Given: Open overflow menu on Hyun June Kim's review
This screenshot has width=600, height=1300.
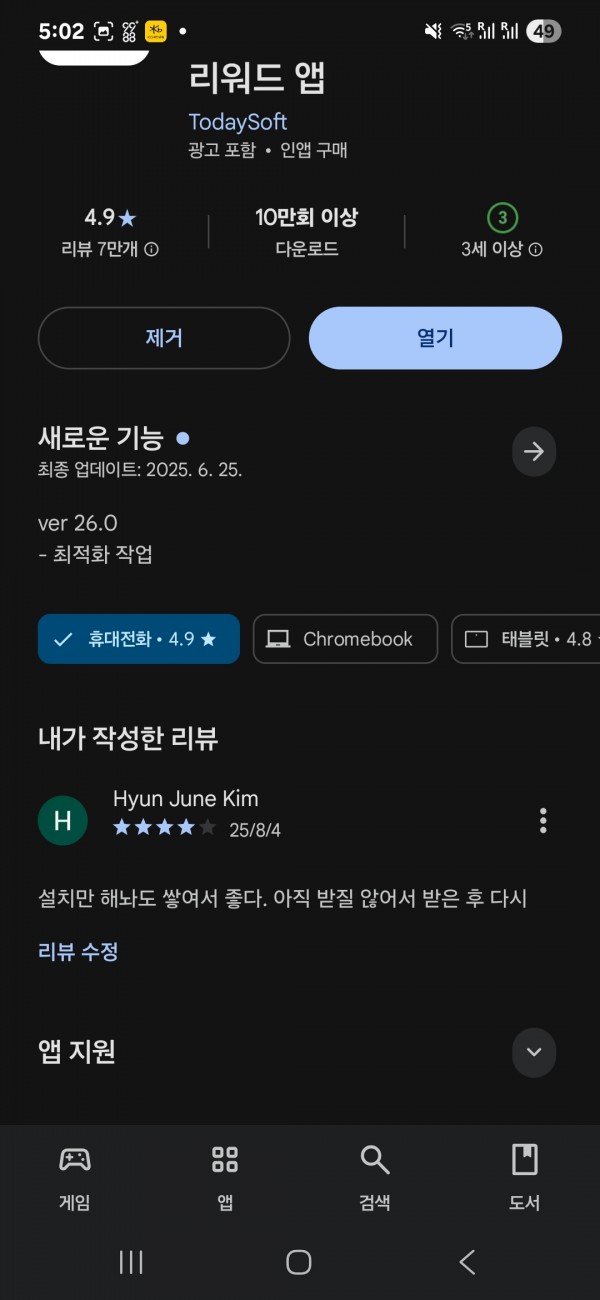Looking at the screenshot, I should [543, 821].
